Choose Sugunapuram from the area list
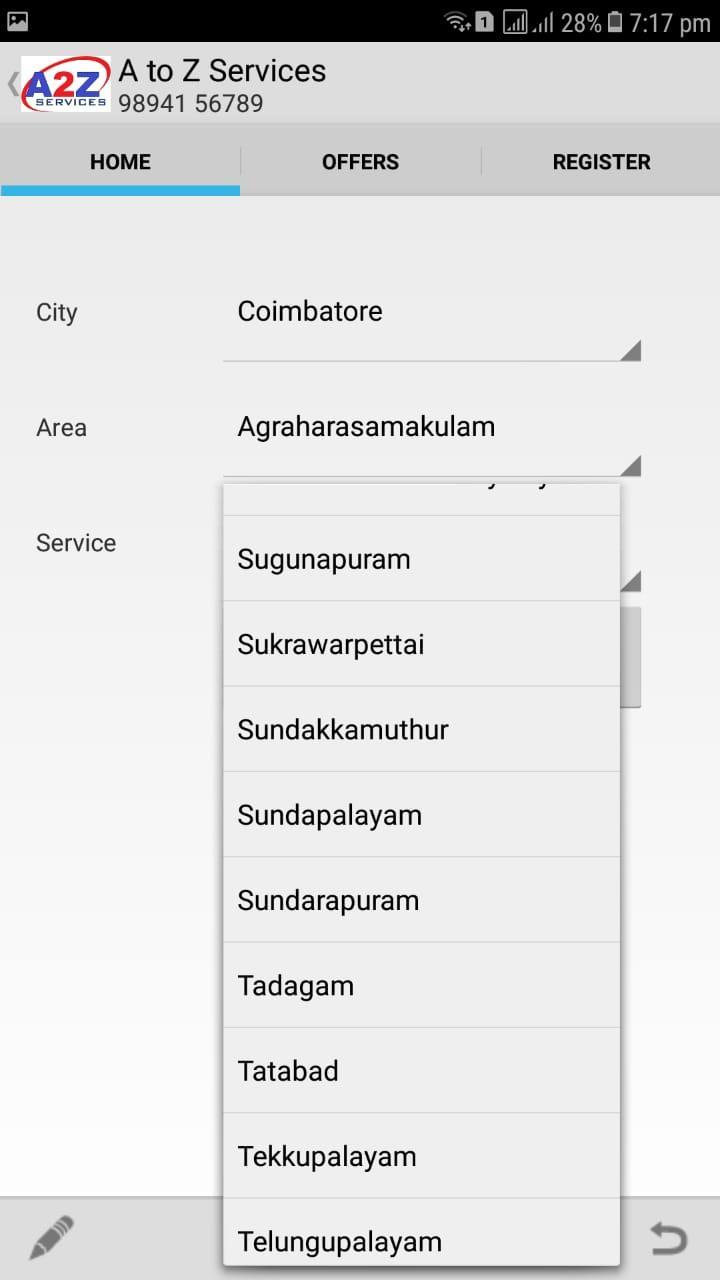The width and height of the screenshot is (720, 1280). (x=420, y=559)
